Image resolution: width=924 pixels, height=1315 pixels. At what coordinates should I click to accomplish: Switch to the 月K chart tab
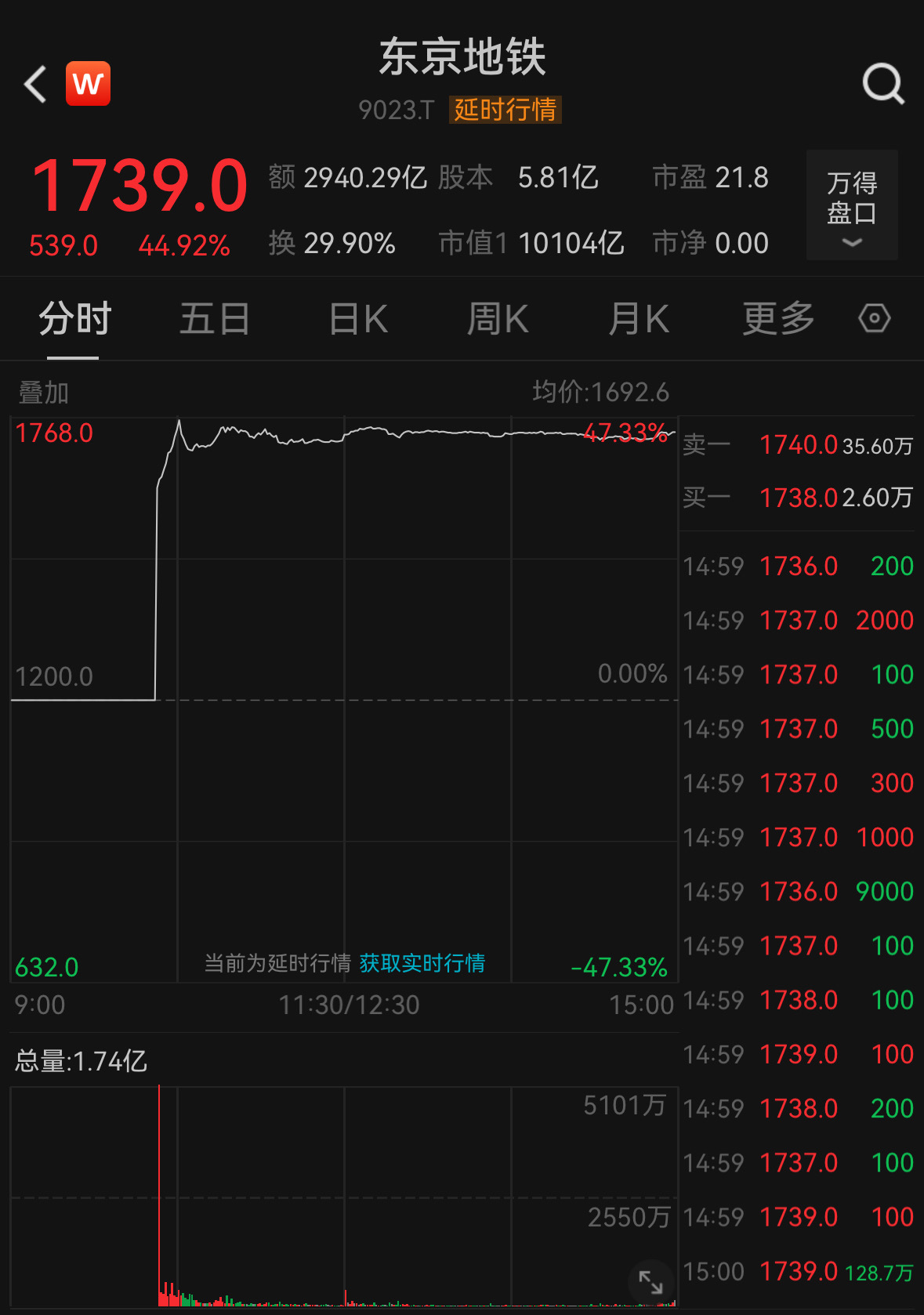click(x=639, y=320)
